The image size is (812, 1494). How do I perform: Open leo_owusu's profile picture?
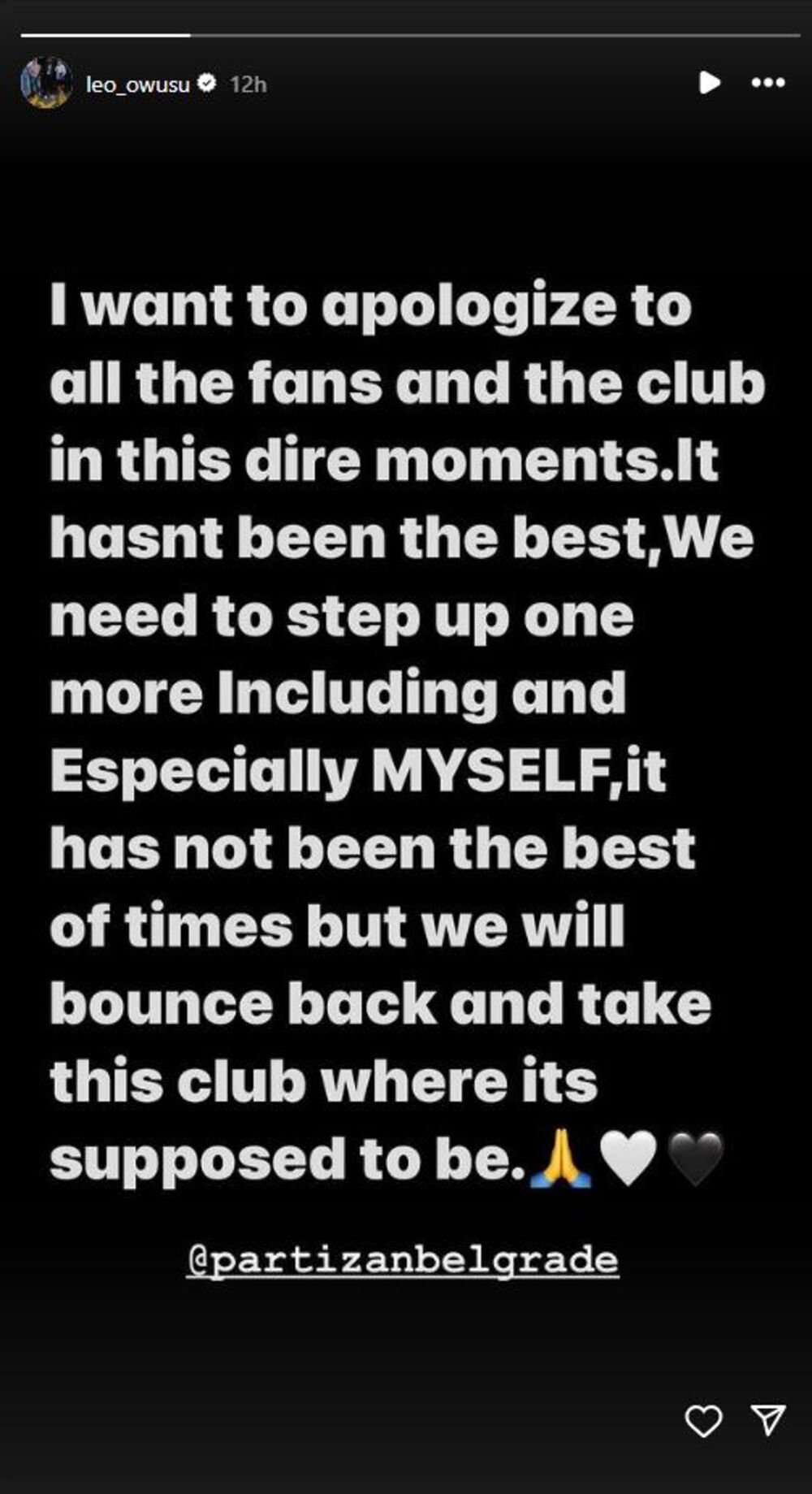click(x=46, y=83)
